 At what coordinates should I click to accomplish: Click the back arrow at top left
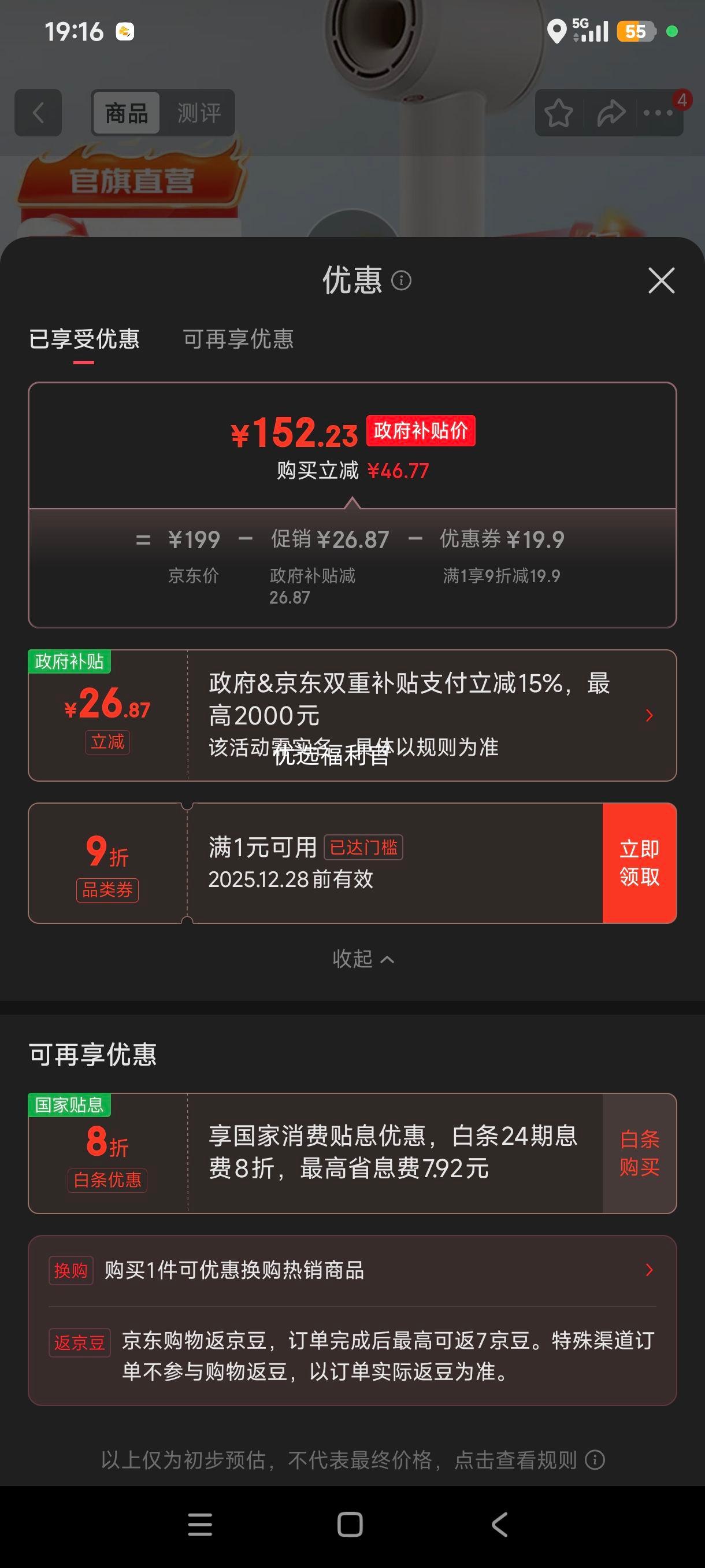tap(38, 113)
